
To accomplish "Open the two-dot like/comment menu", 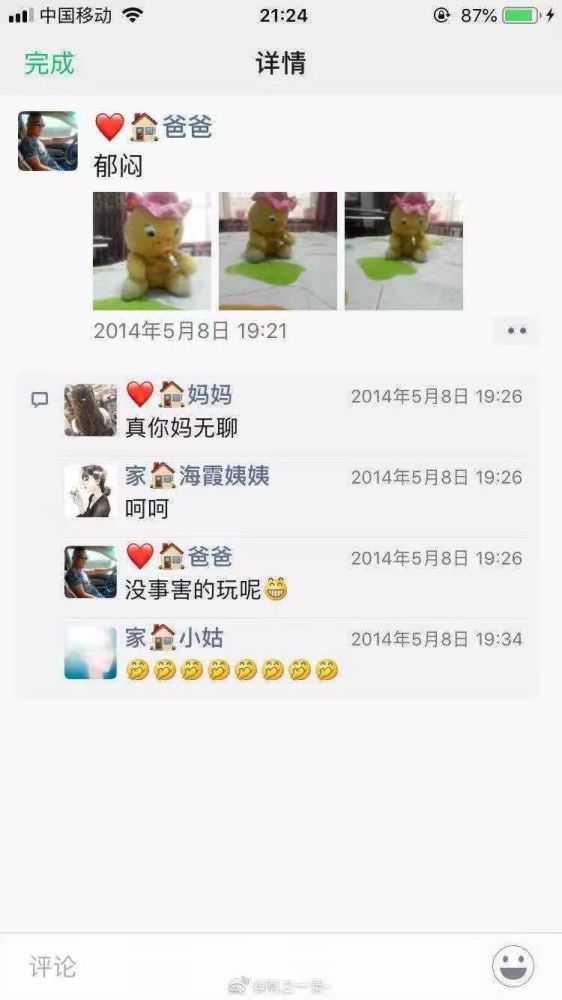I will click(x=516, y=331).
